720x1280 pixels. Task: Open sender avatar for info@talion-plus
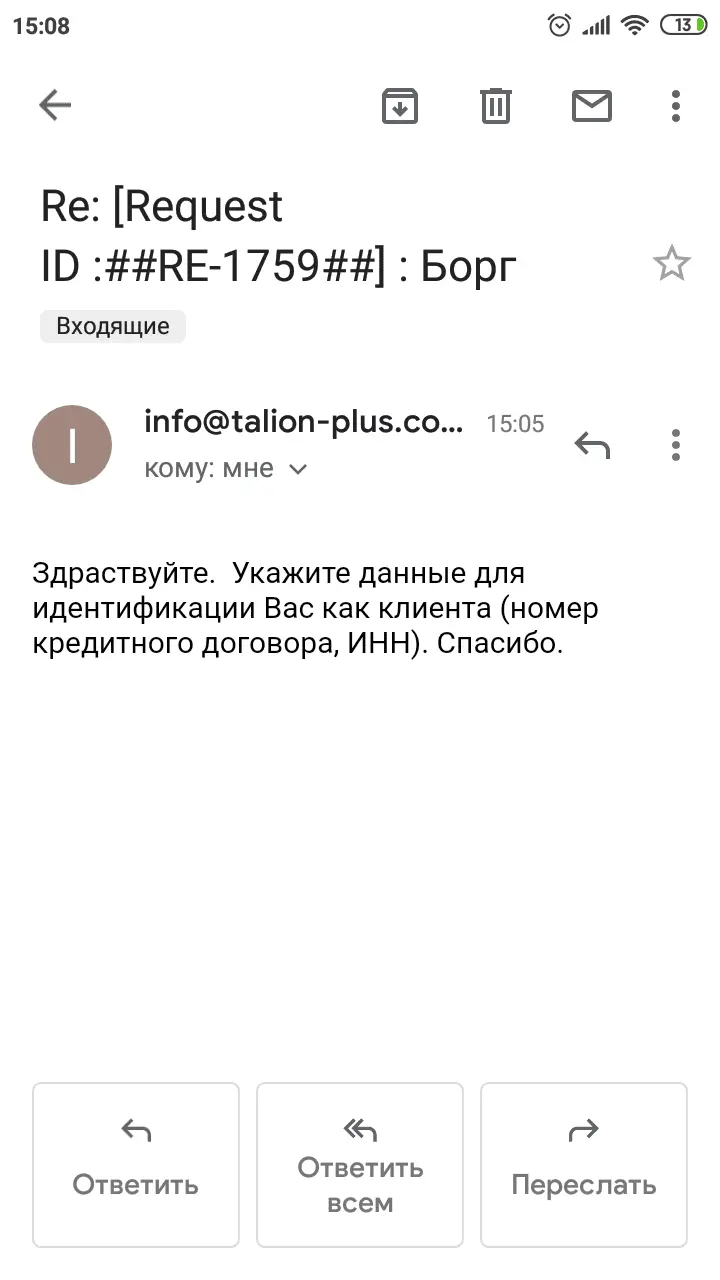pos(72,445)
